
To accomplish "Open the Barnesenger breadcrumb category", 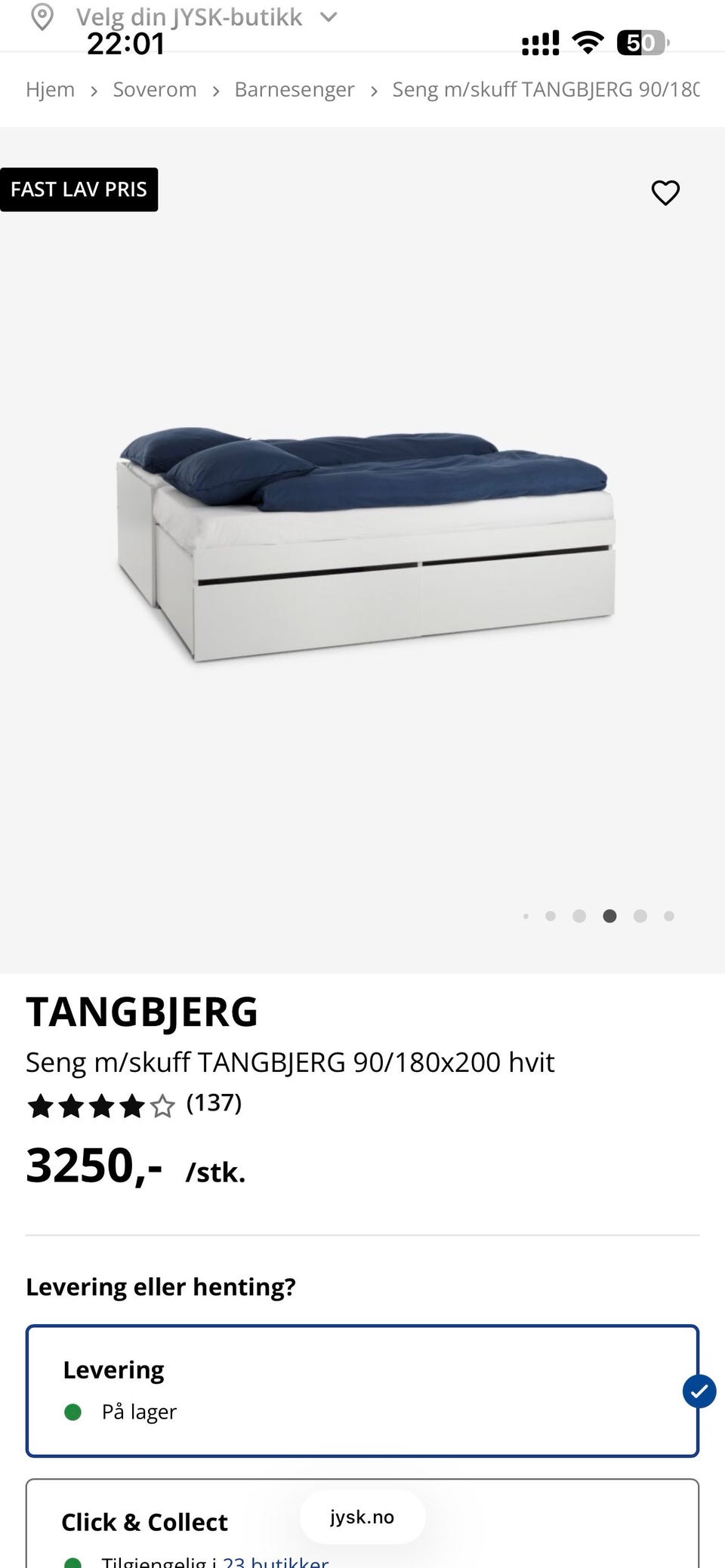I will click(x=294, y=90).
